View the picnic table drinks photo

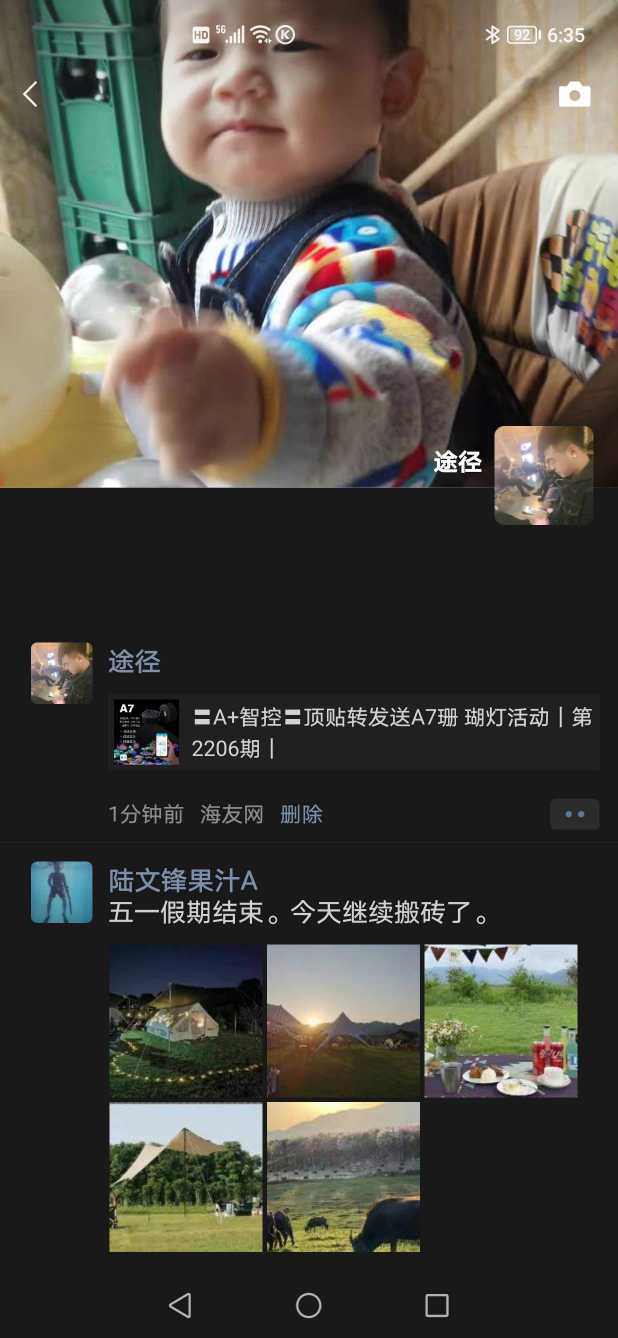click(x=500, y=1021)
